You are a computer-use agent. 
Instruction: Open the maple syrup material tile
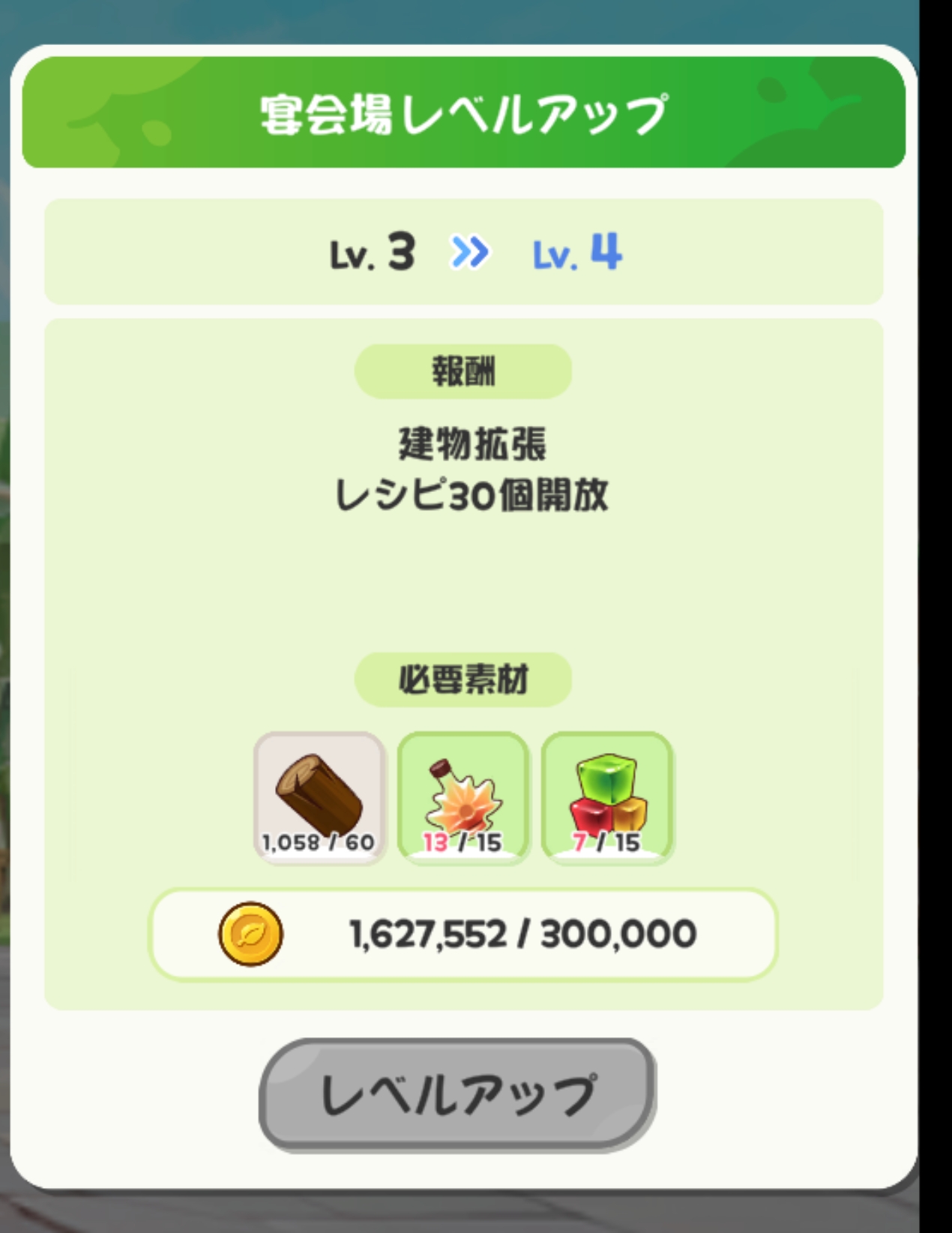pyautogui.click(x=463, y=798)
